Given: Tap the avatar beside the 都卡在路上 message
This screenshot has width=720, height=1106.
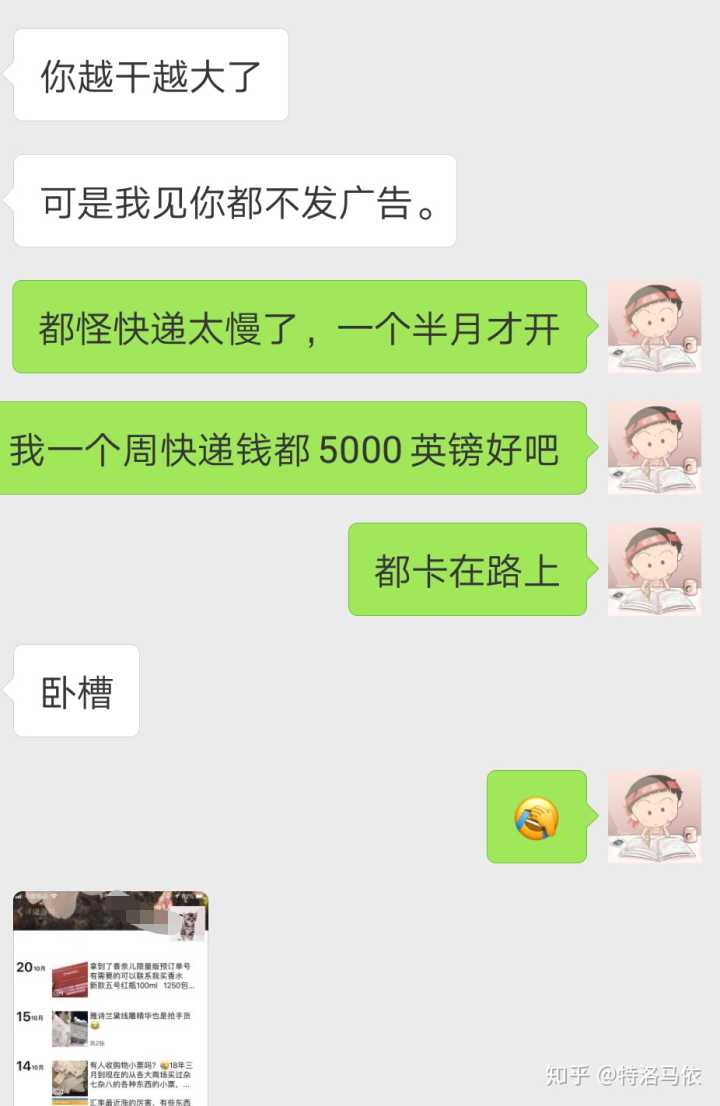Looking at the screenshot, I should 654,569.
